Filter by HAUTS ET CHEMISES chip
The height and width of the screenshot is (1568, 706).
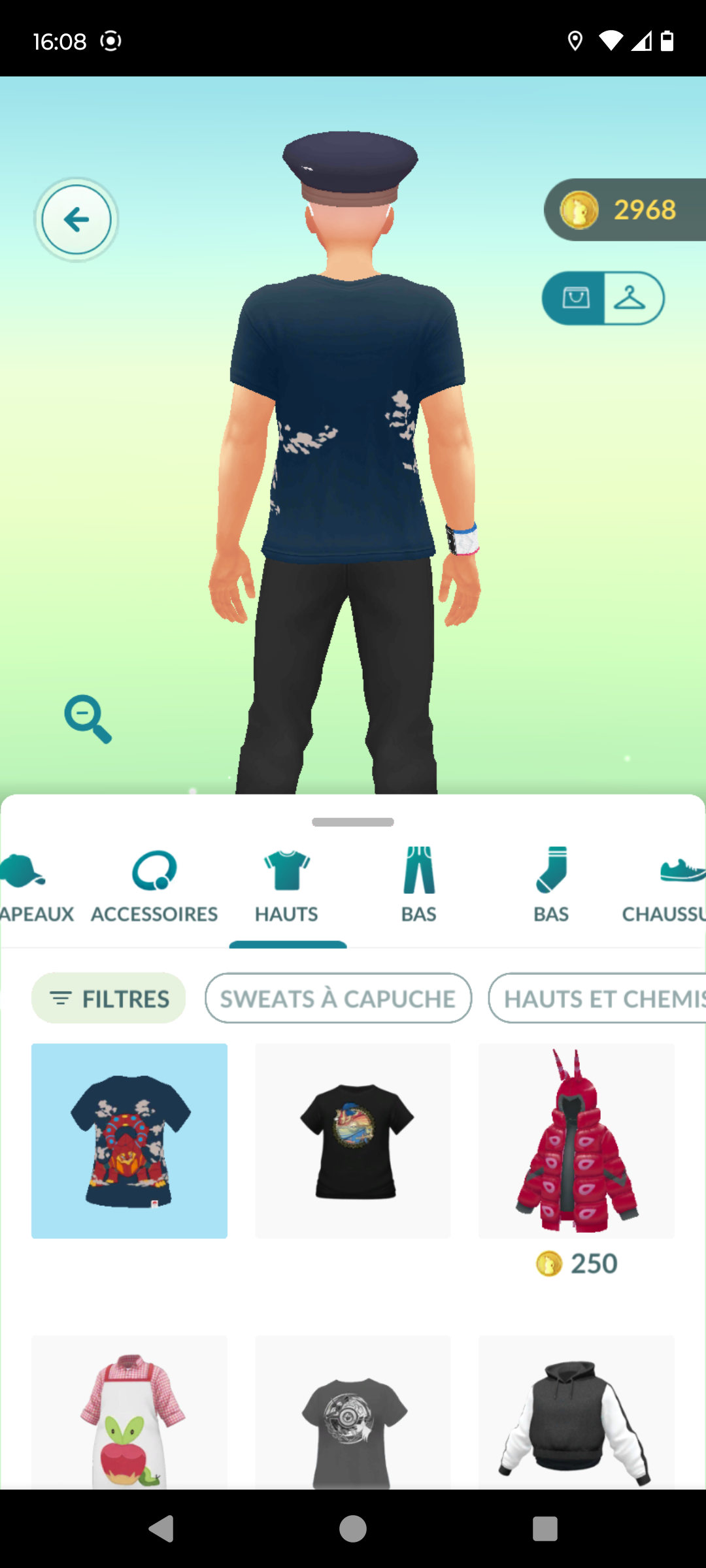pos(597,998)
